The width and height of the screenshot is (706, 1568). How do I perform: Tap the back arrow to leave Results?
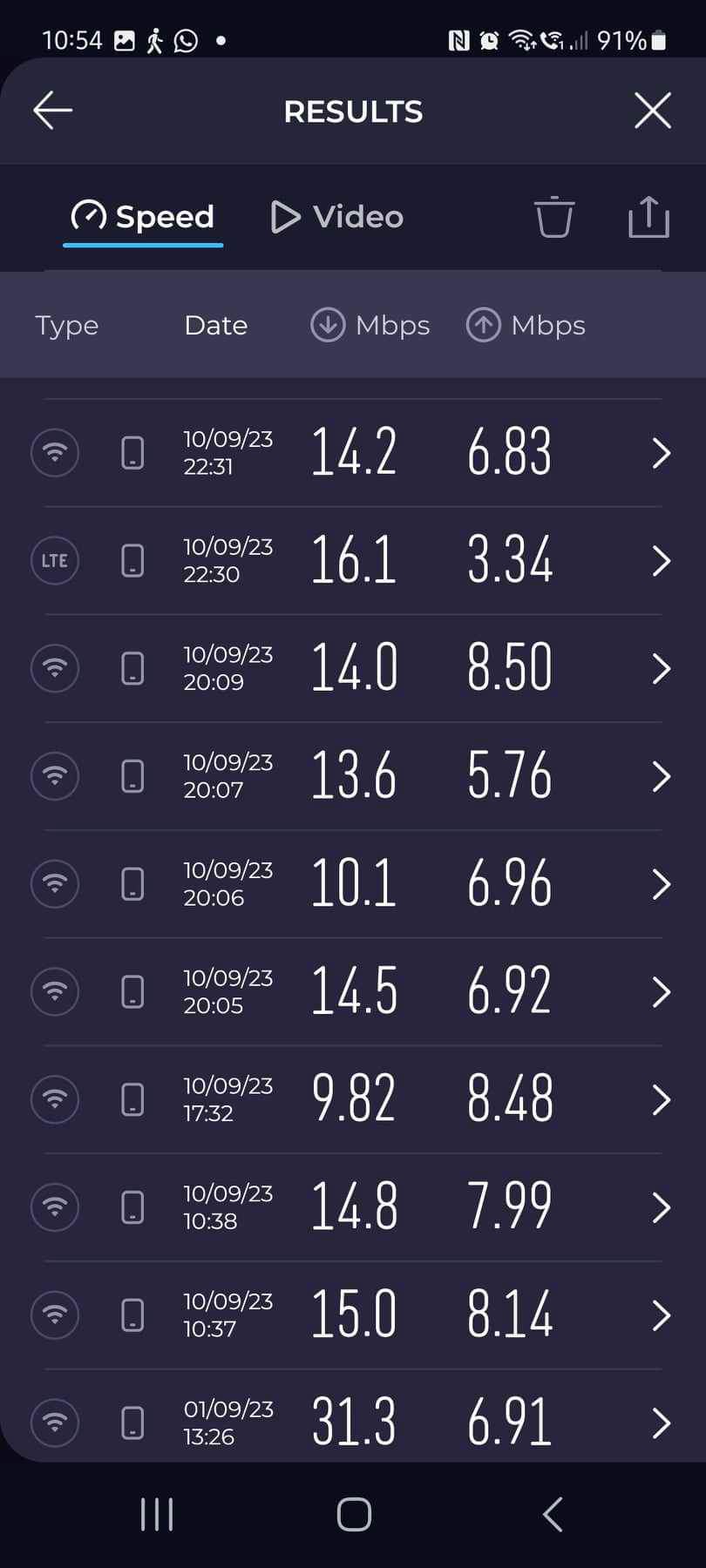(52, 111)
